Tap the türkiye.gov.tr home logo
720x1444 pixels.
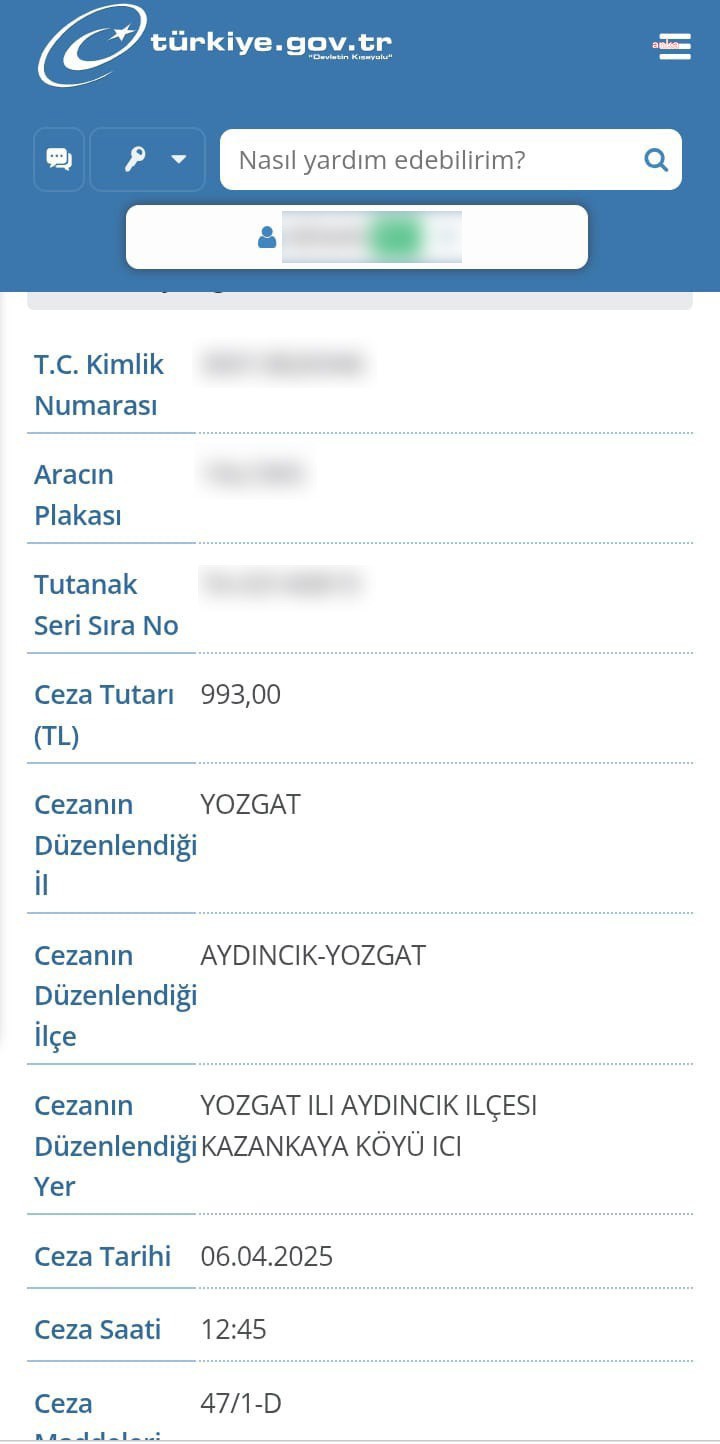(215, 46)
